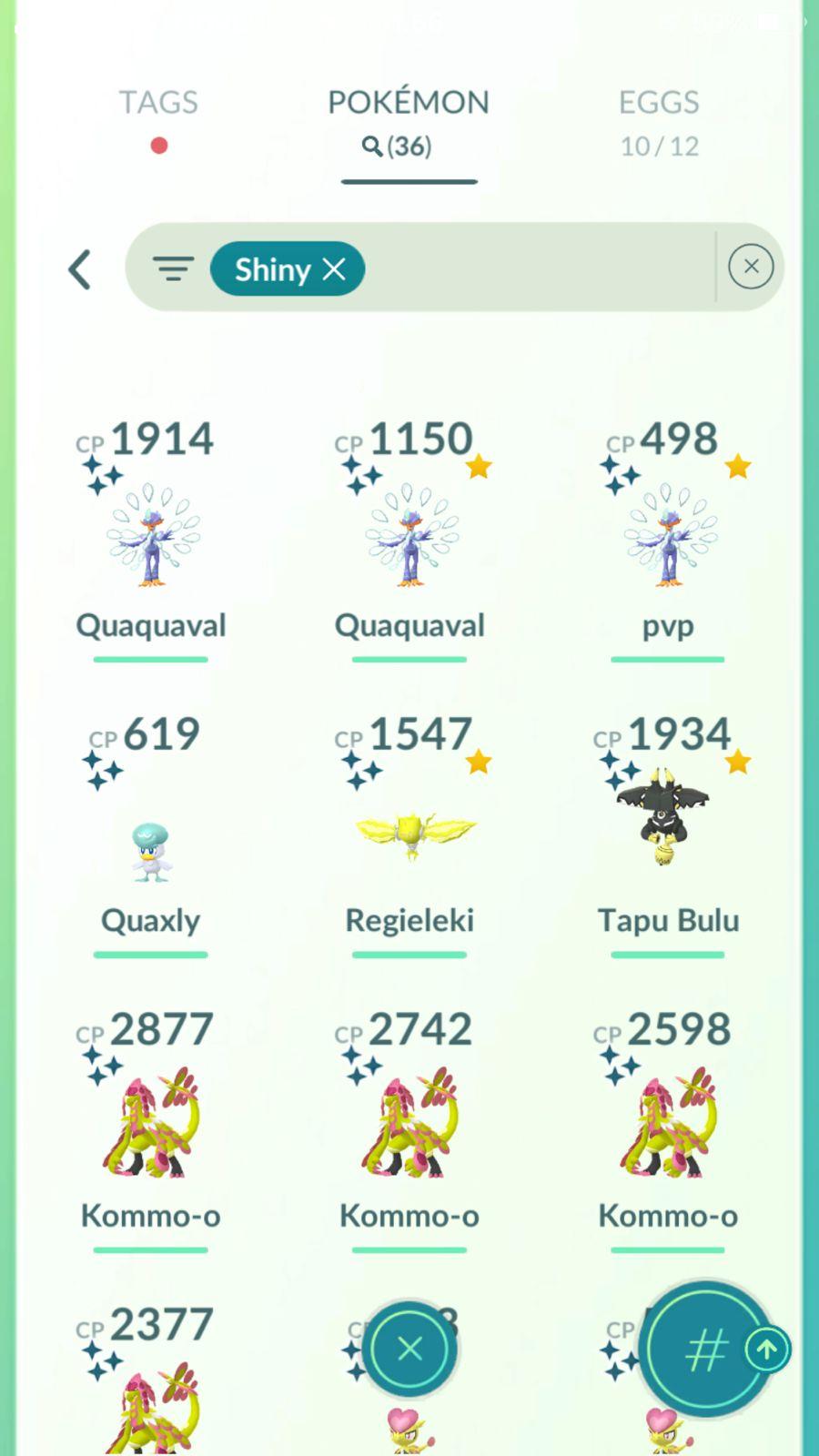Viewport: 819px width, 1456px height.
Task: Open Kommo-o with CP 2877
Action: pos(151,1124)
